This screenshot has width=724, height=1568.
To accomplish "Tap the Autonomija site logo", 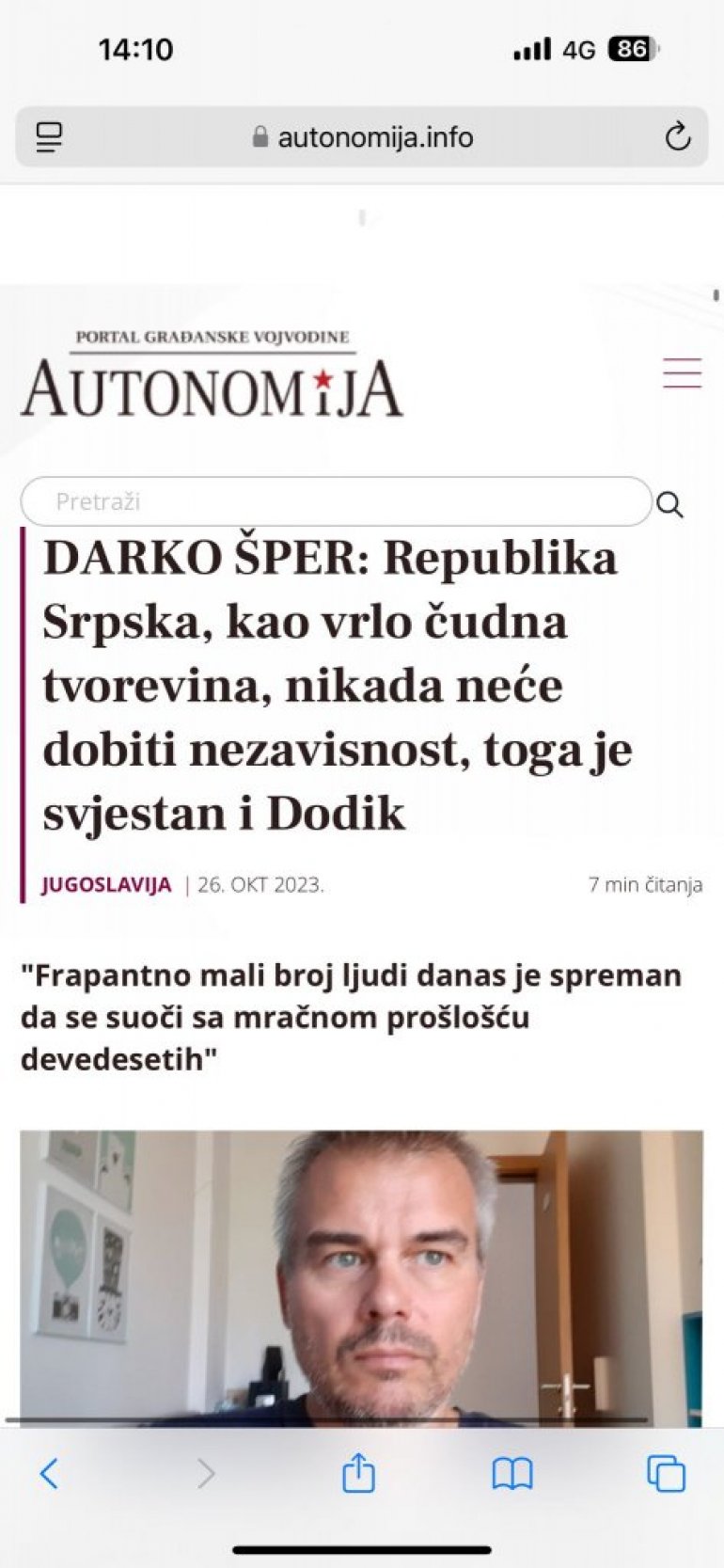I will [212, 375].
